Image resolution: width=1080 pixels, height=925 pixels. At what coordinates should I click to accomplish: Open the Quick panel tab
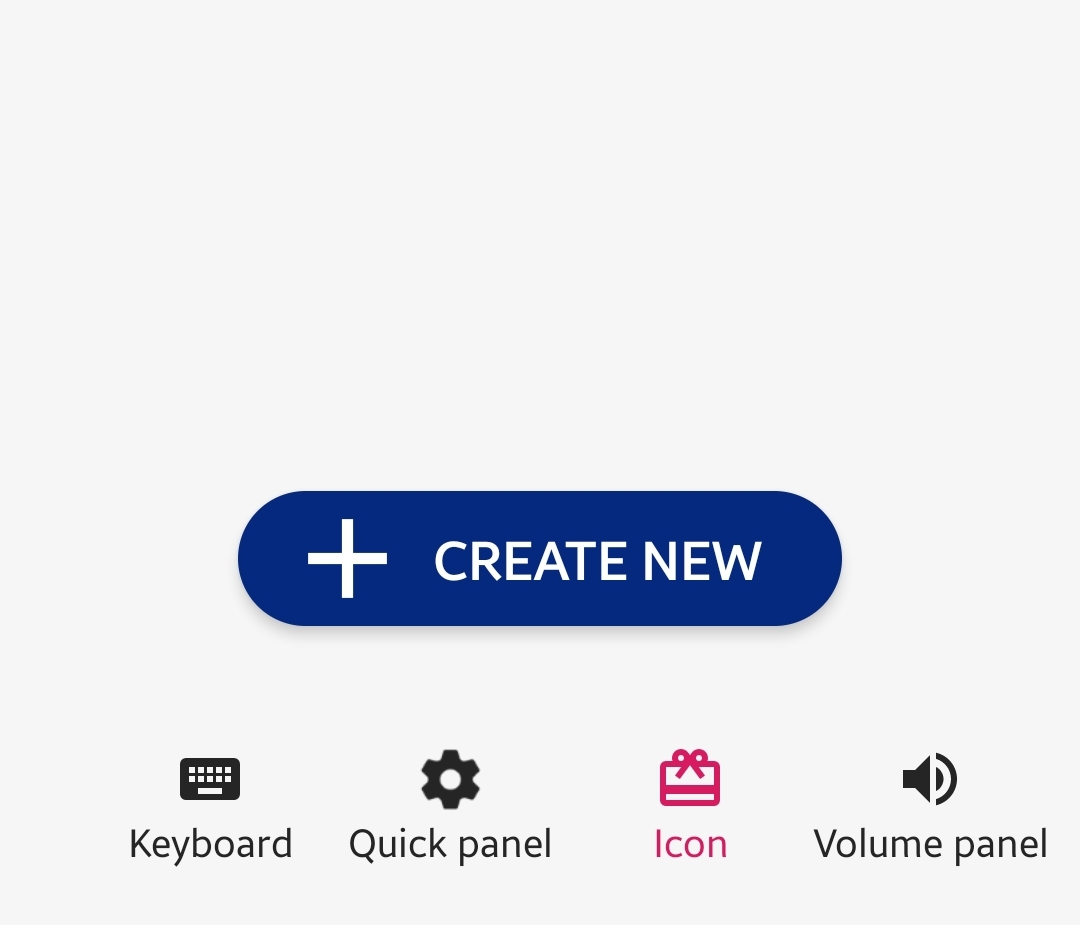point(450,806)
